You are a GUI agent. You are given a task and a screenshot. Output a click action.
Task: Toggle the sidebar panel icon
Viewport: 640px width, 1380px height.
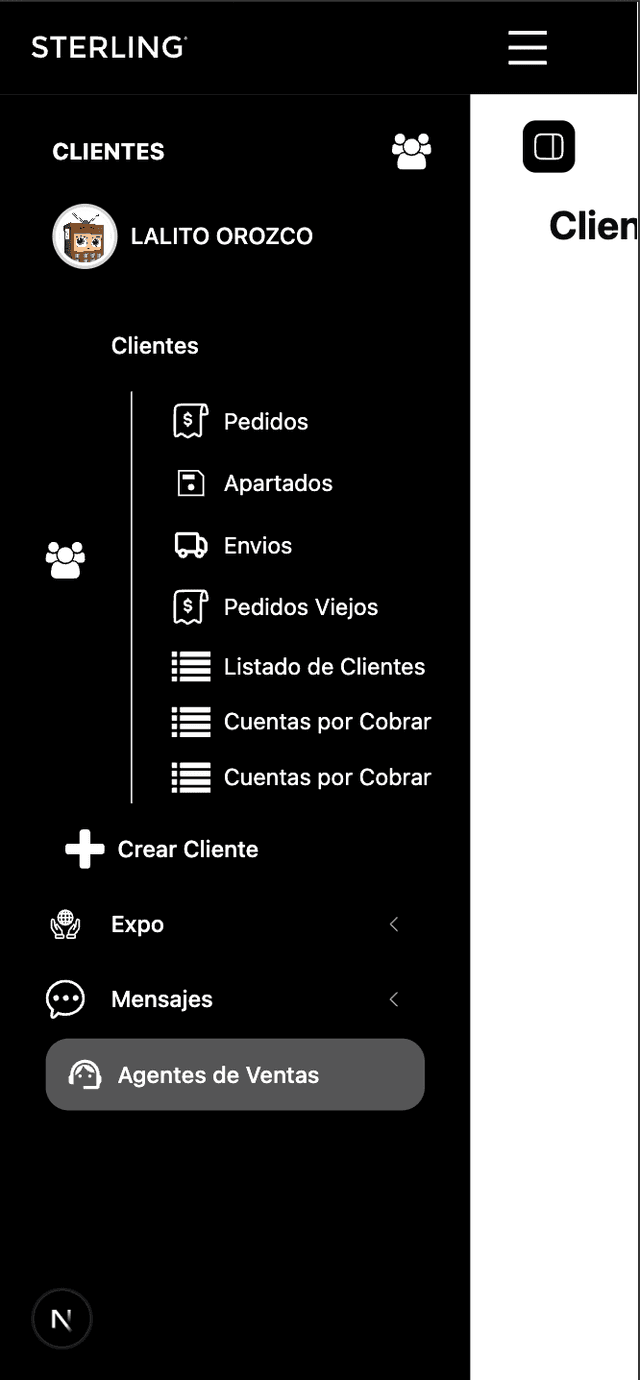click(x=548, y=147)
